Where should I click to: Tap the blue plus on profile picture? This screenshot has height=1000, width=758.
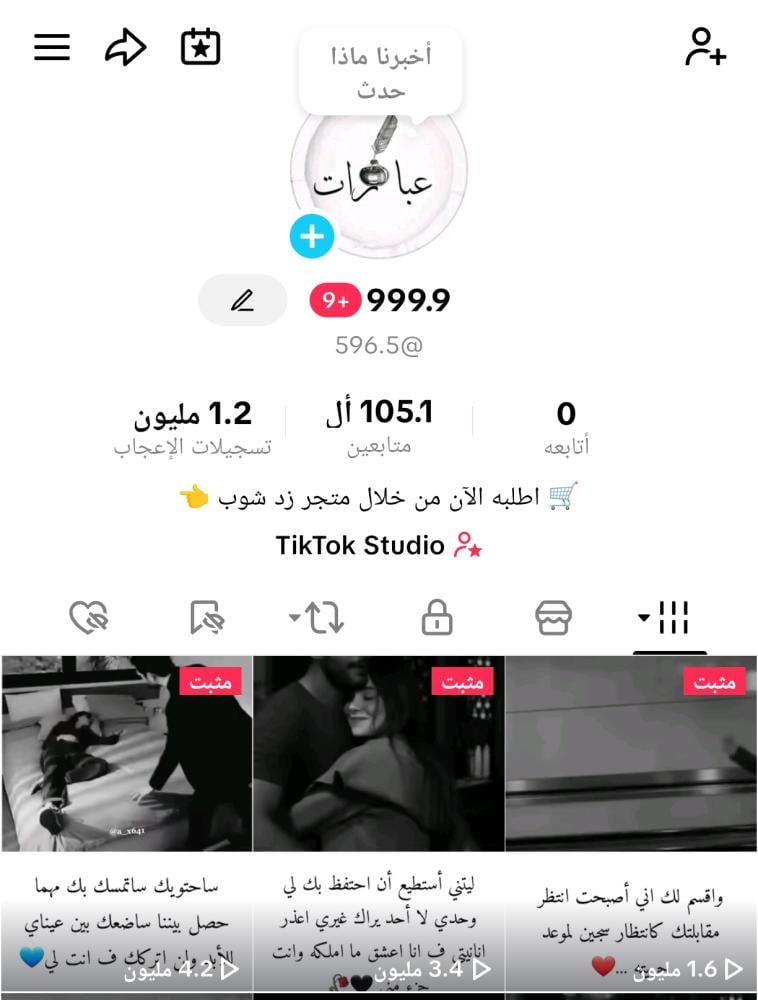(312, 237)
